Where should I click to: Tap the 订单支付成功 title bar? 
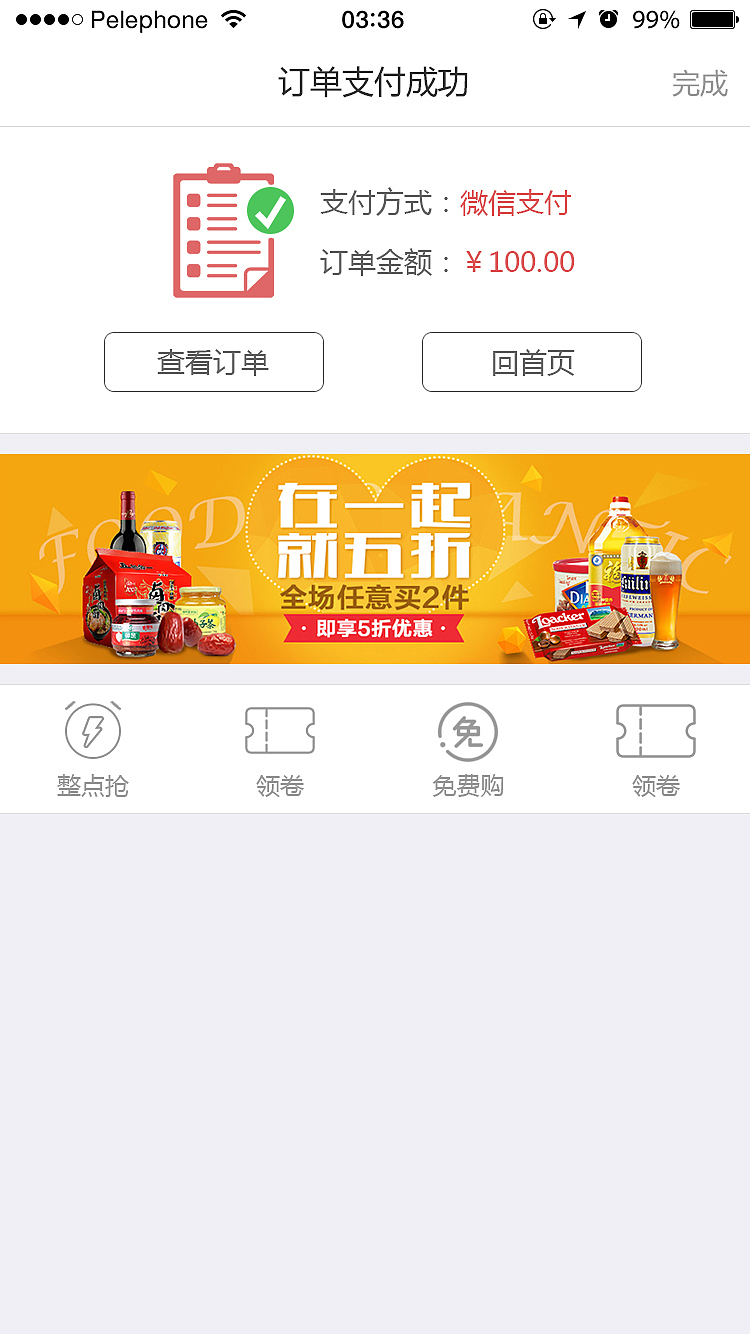click(x=375, y=84)
